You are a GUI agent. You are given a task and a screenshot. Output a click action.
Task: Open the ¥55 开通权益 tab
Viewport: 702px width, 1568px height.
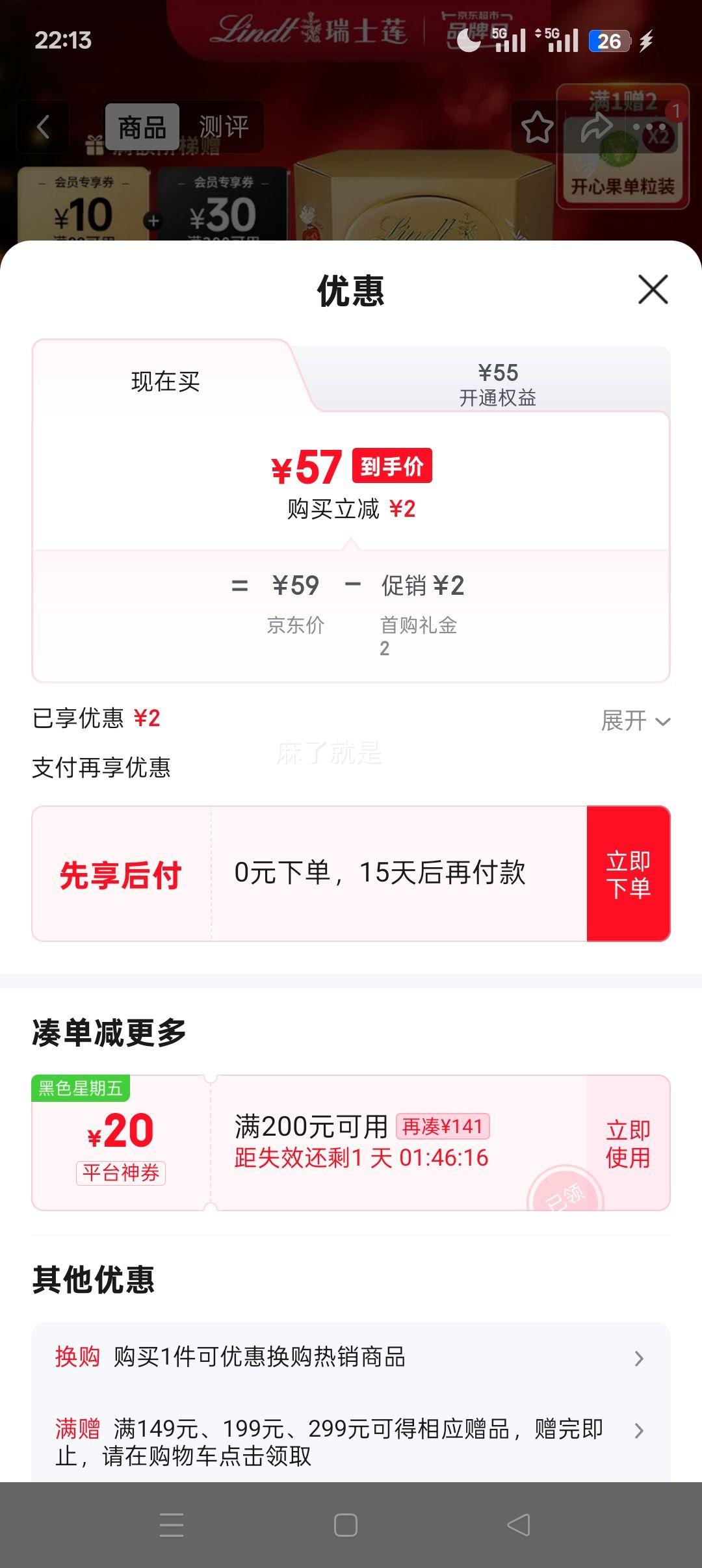tap(498, 383)
